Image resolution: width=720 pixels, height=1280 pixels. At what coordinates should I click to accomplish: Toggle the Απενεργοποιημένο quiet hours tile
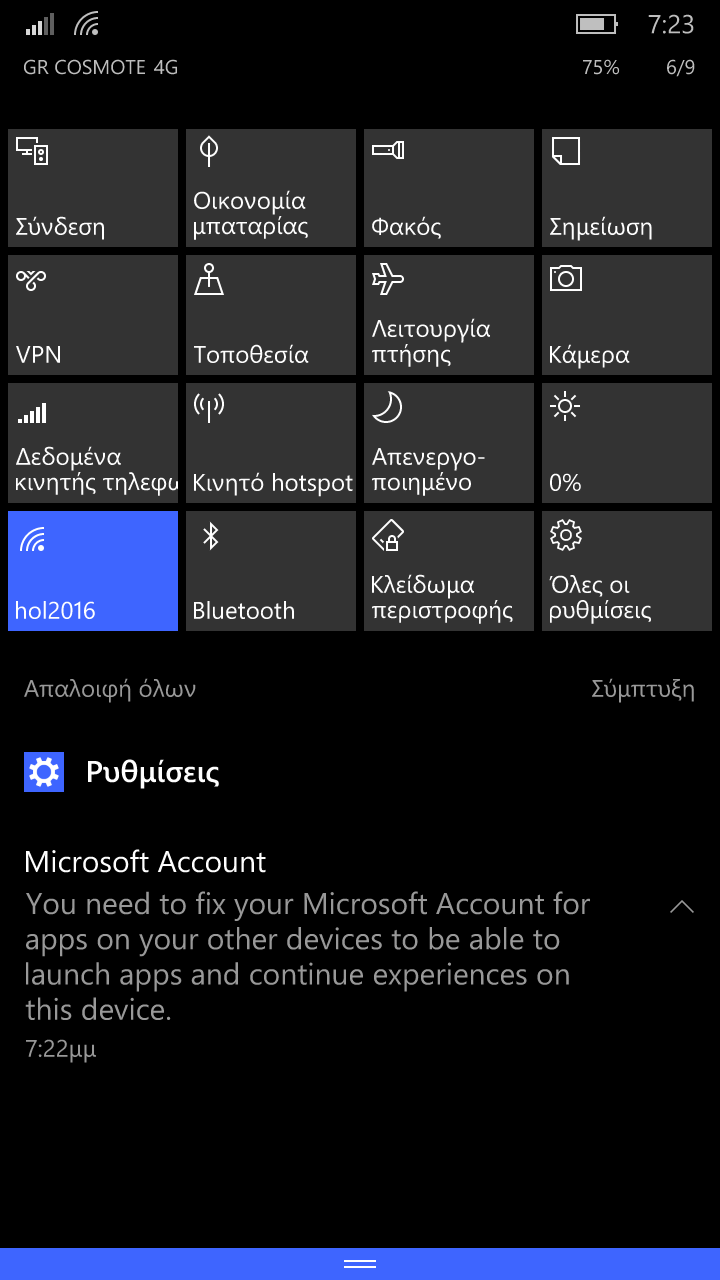(449, 443)
